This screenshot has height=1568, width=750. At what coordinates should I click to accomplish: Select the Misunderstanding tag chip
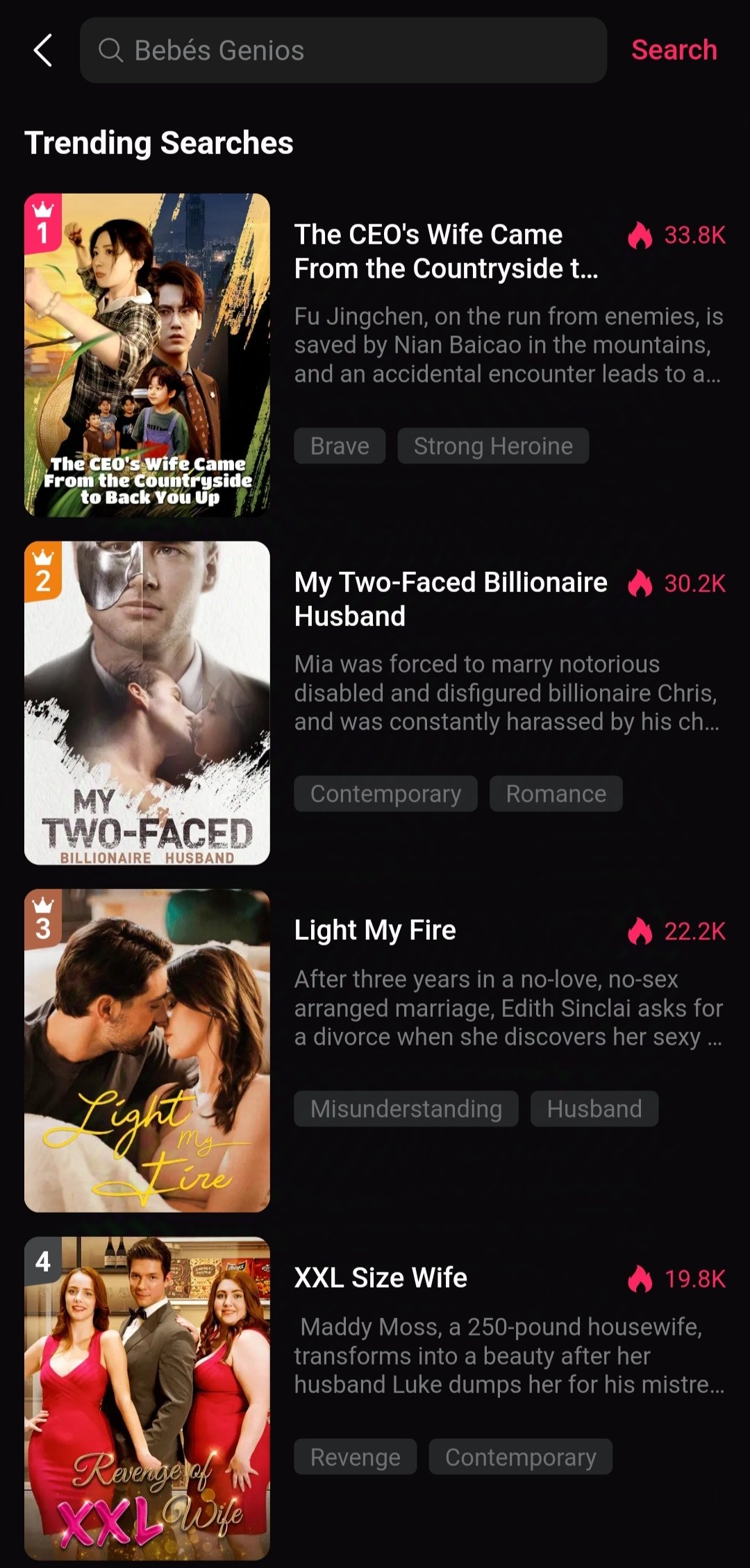406,1108
